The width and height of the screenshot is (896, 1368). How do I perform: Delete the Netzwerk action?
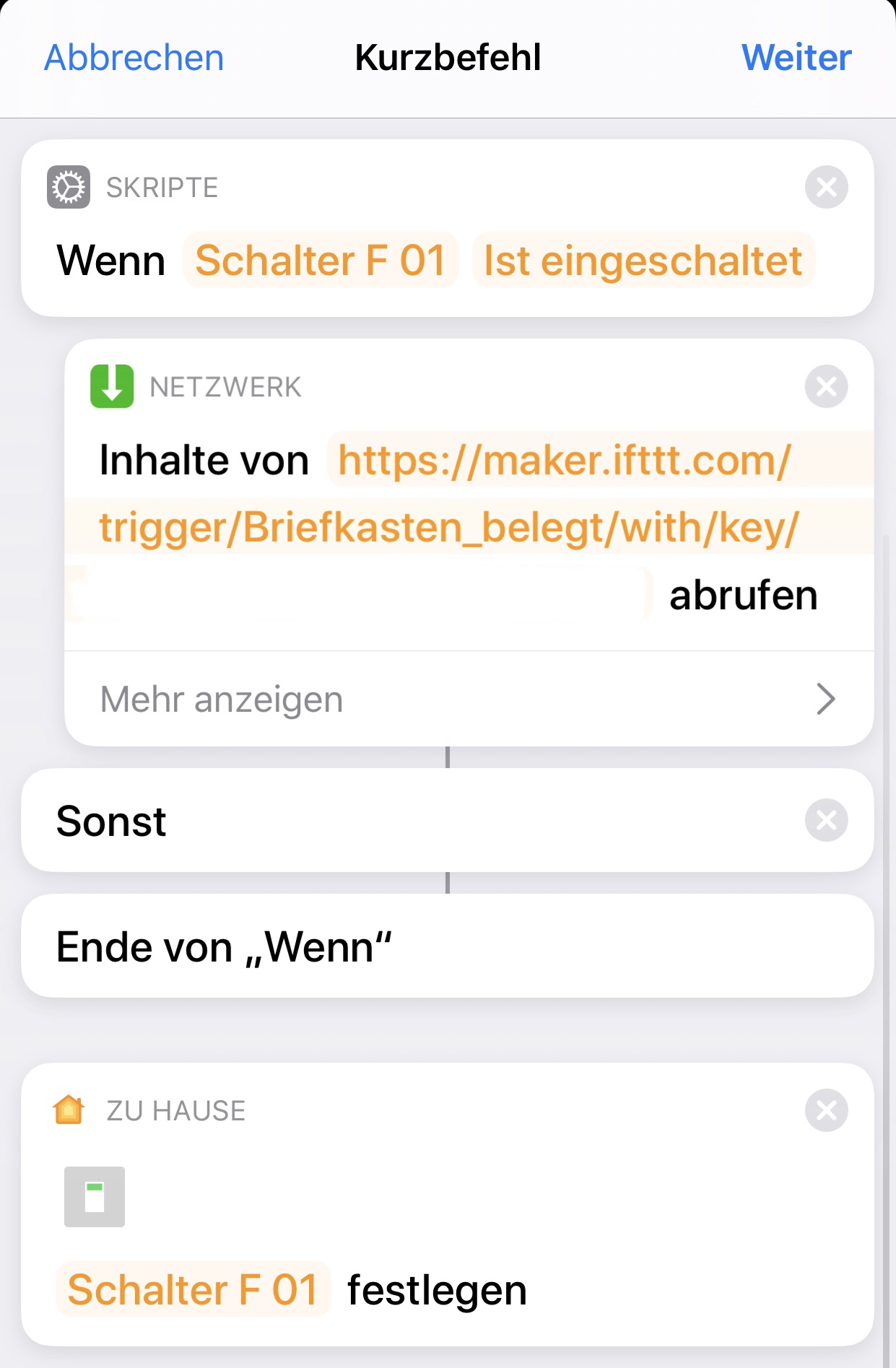click(x=826, y=387)
